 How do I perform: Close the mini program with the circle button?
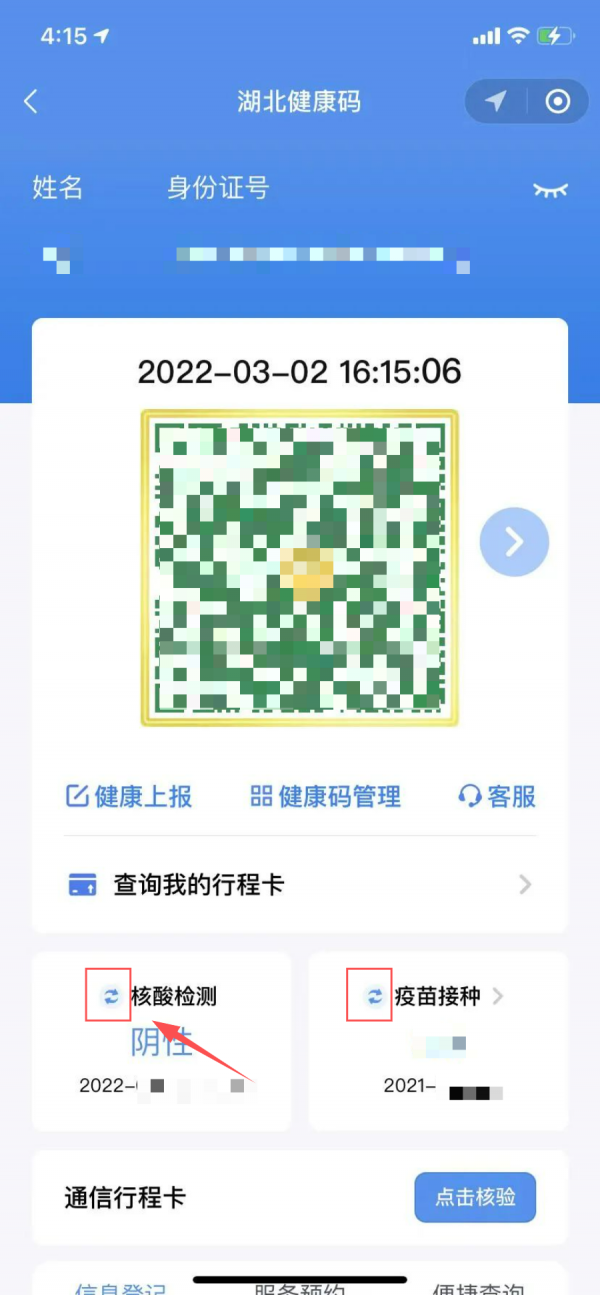pos(557,101)
